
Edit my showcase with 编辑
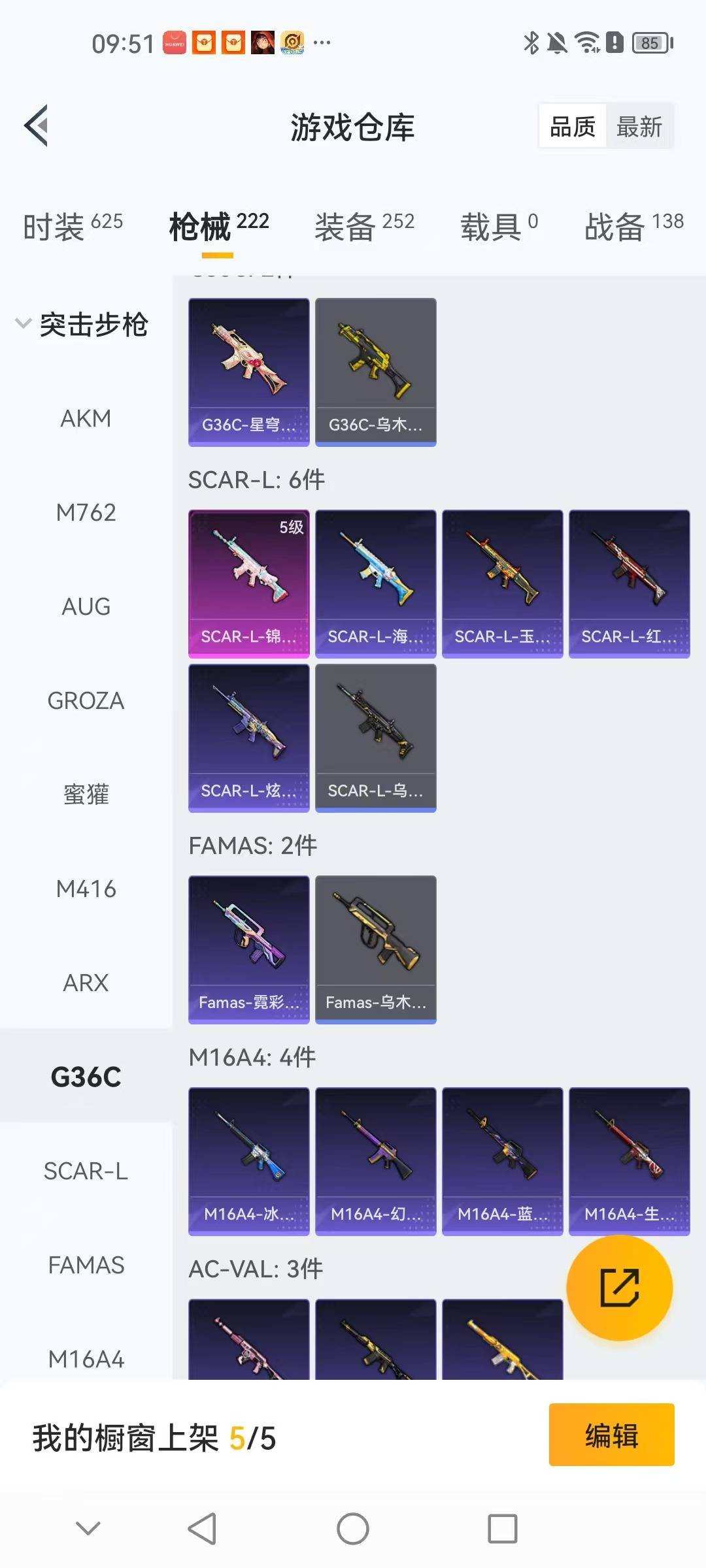click(x=611, y=1434)
